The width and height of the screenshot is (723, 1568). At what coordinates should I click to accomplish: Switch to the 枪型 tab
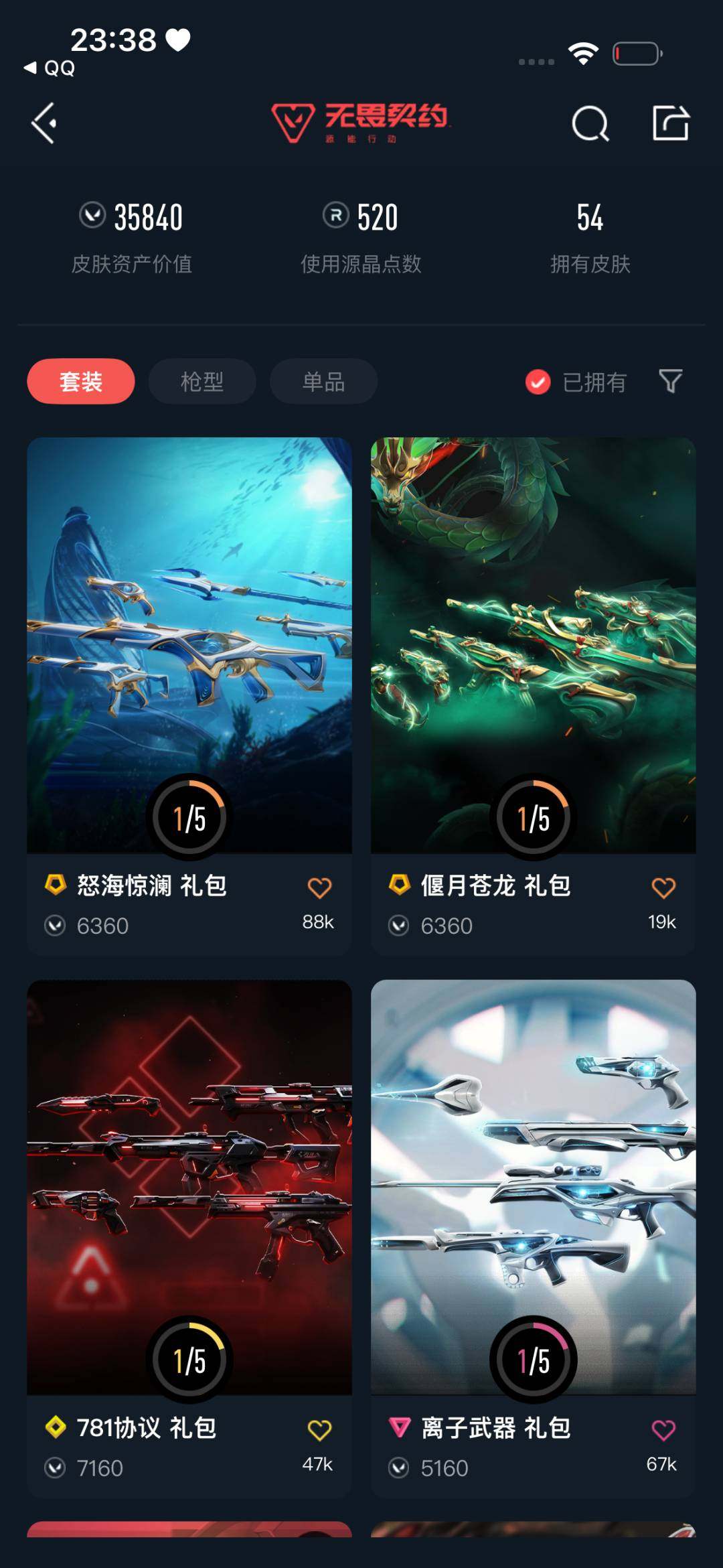[x=202, y=380]
